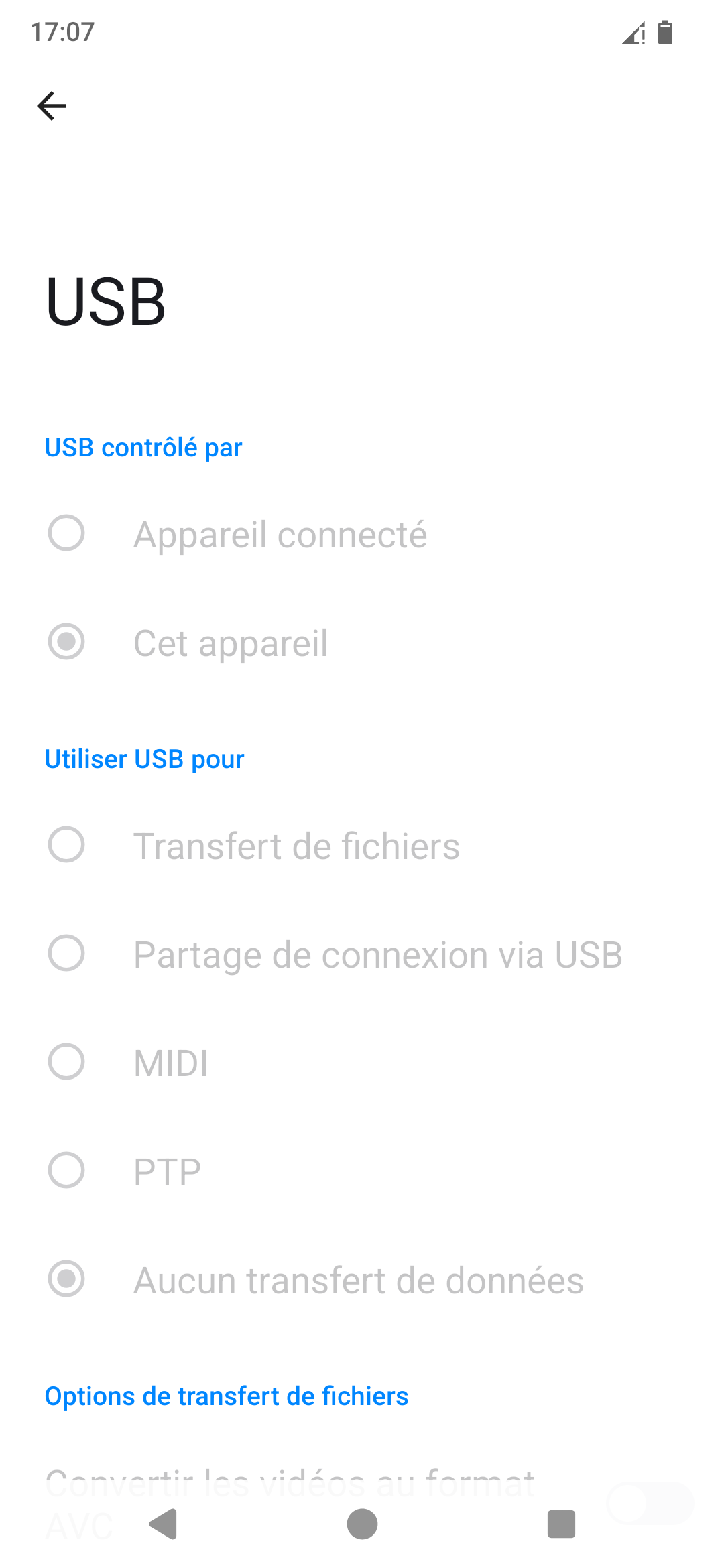The image size is (724, 1568).
Task: Open recent apps from navigation bar
Action: (562, 1524)
